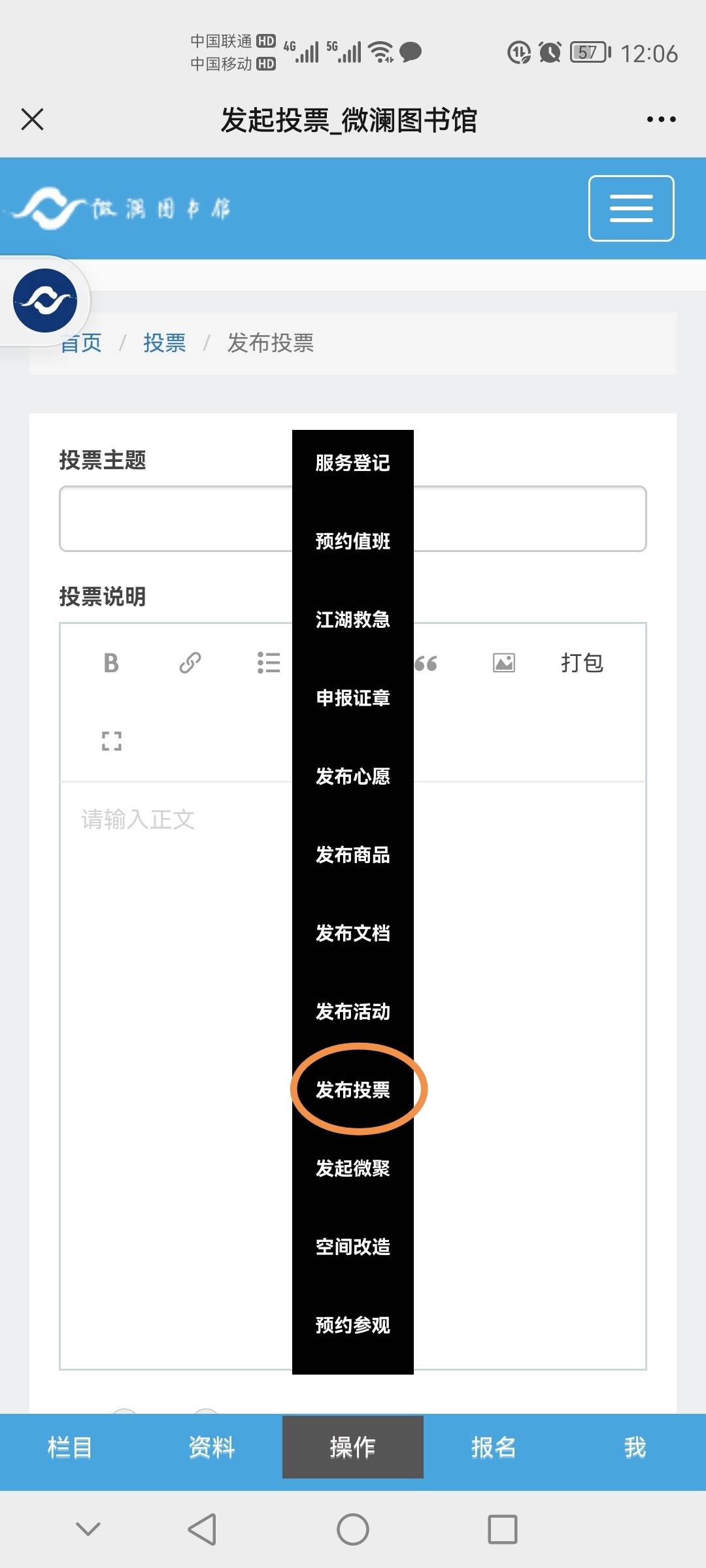
Task: Tap 发布心愿 in the menu
Action: tap(352, 776)
